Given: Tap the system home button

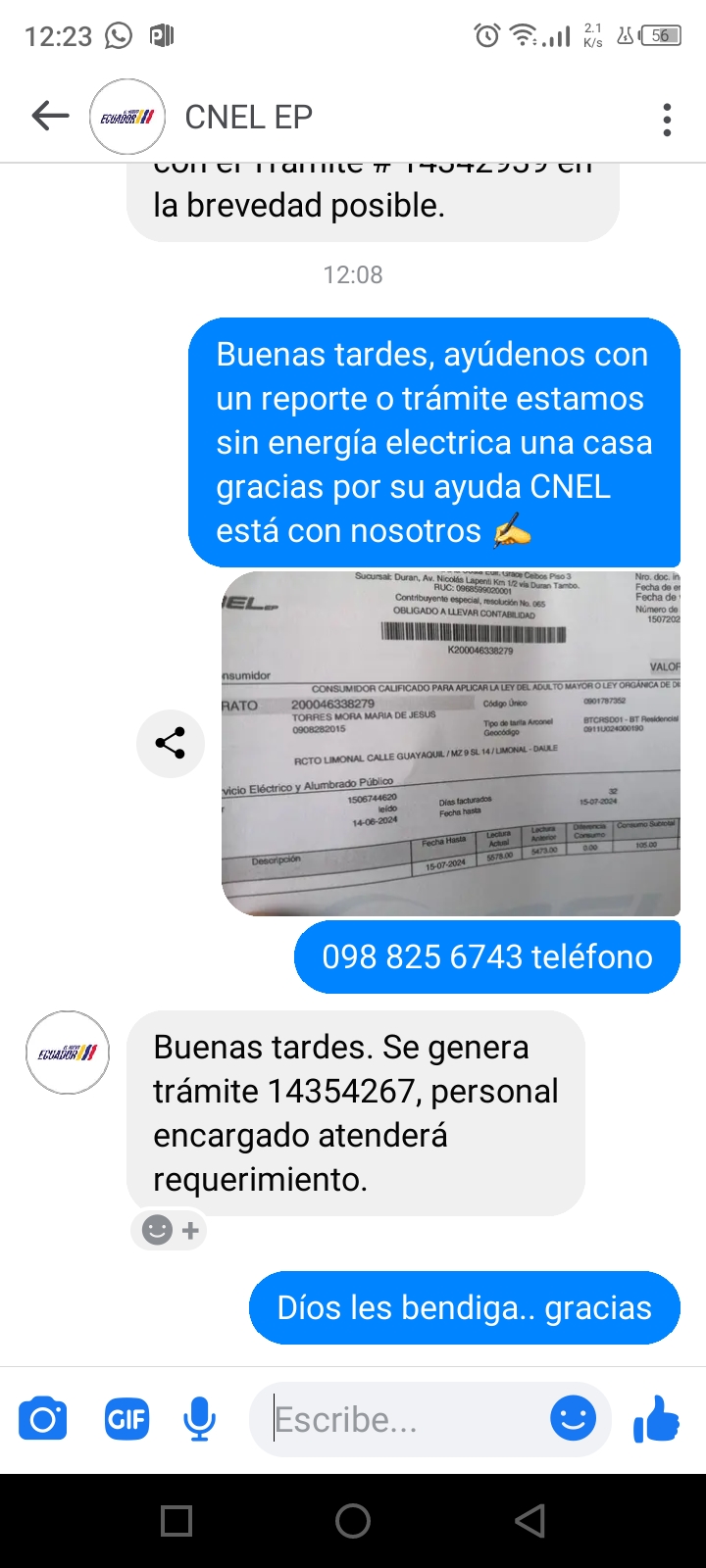Looking at the screenshot, I should tap(353, 1520).
